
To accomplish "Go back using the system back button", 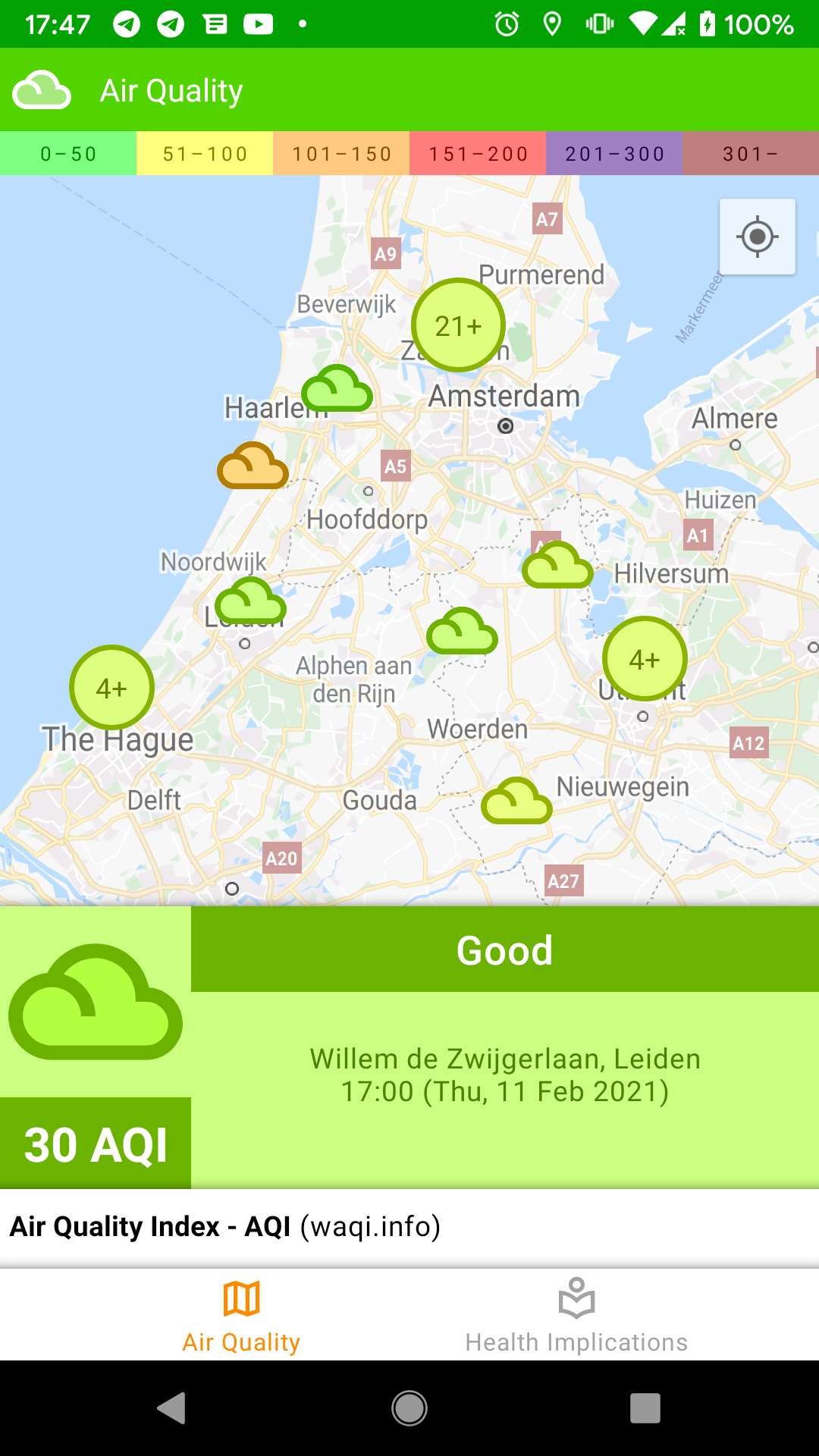I will point(172,1408).
